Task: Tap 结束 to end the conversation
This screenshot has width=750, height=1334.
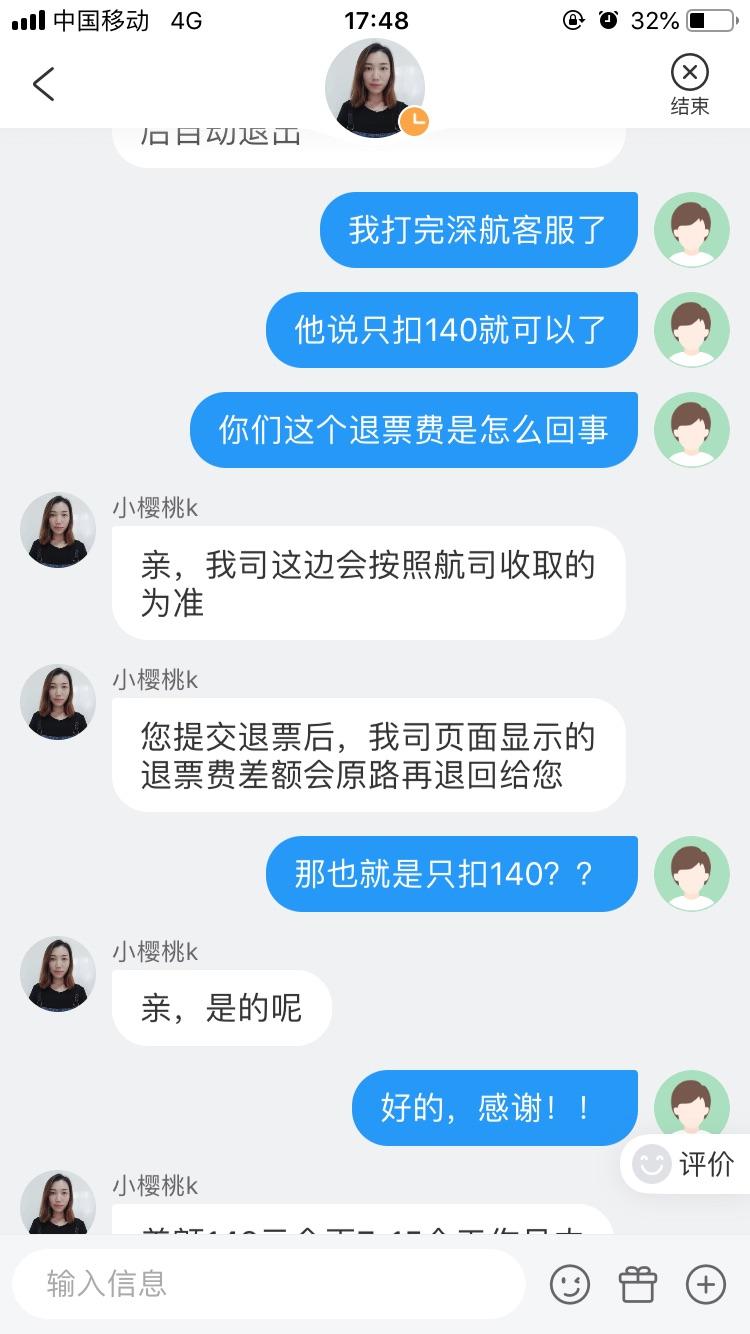Action: tap(689, 84)
